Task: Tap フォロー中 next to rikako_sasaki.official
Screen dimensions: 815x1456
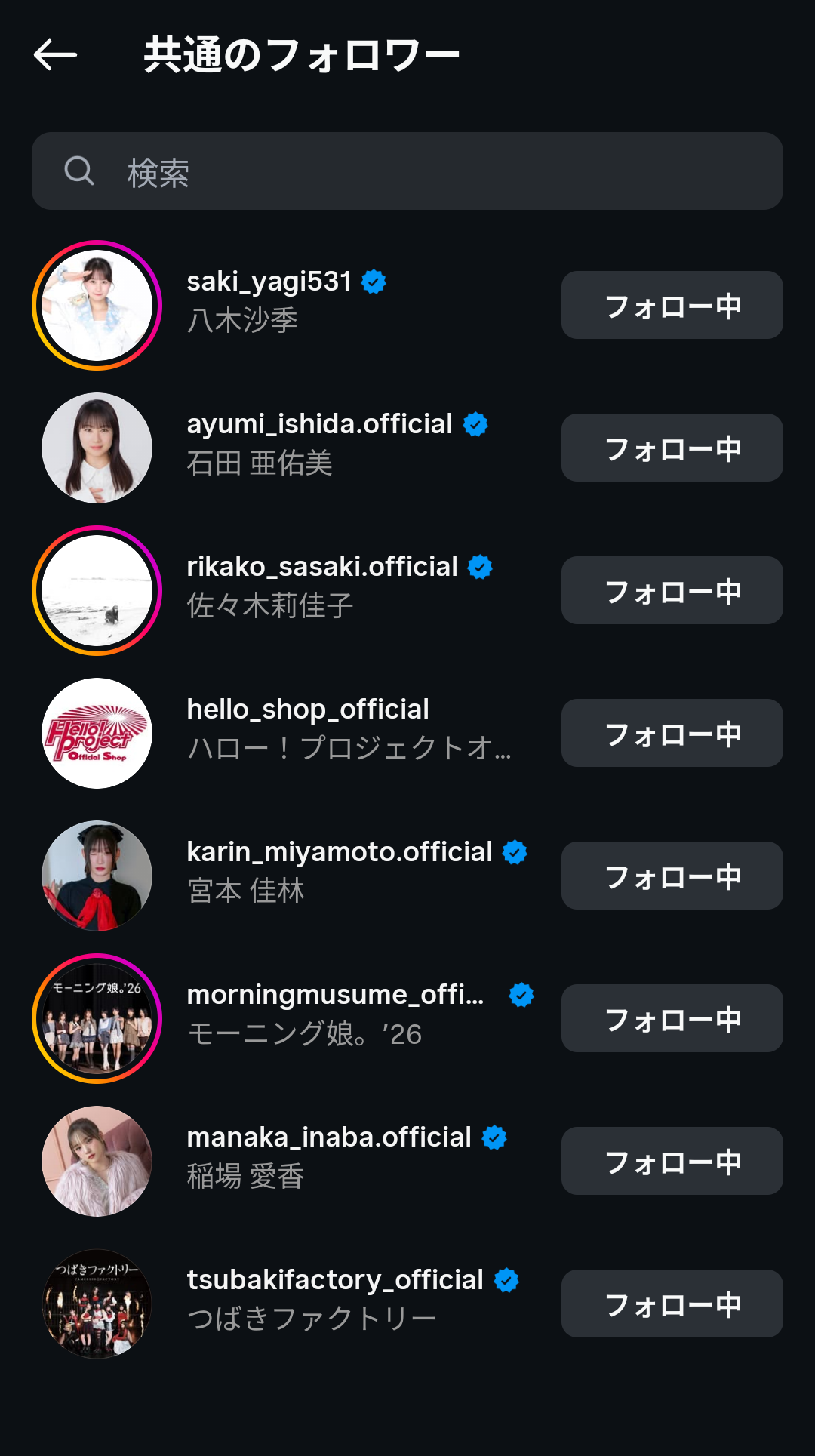Action: [672, 591]
